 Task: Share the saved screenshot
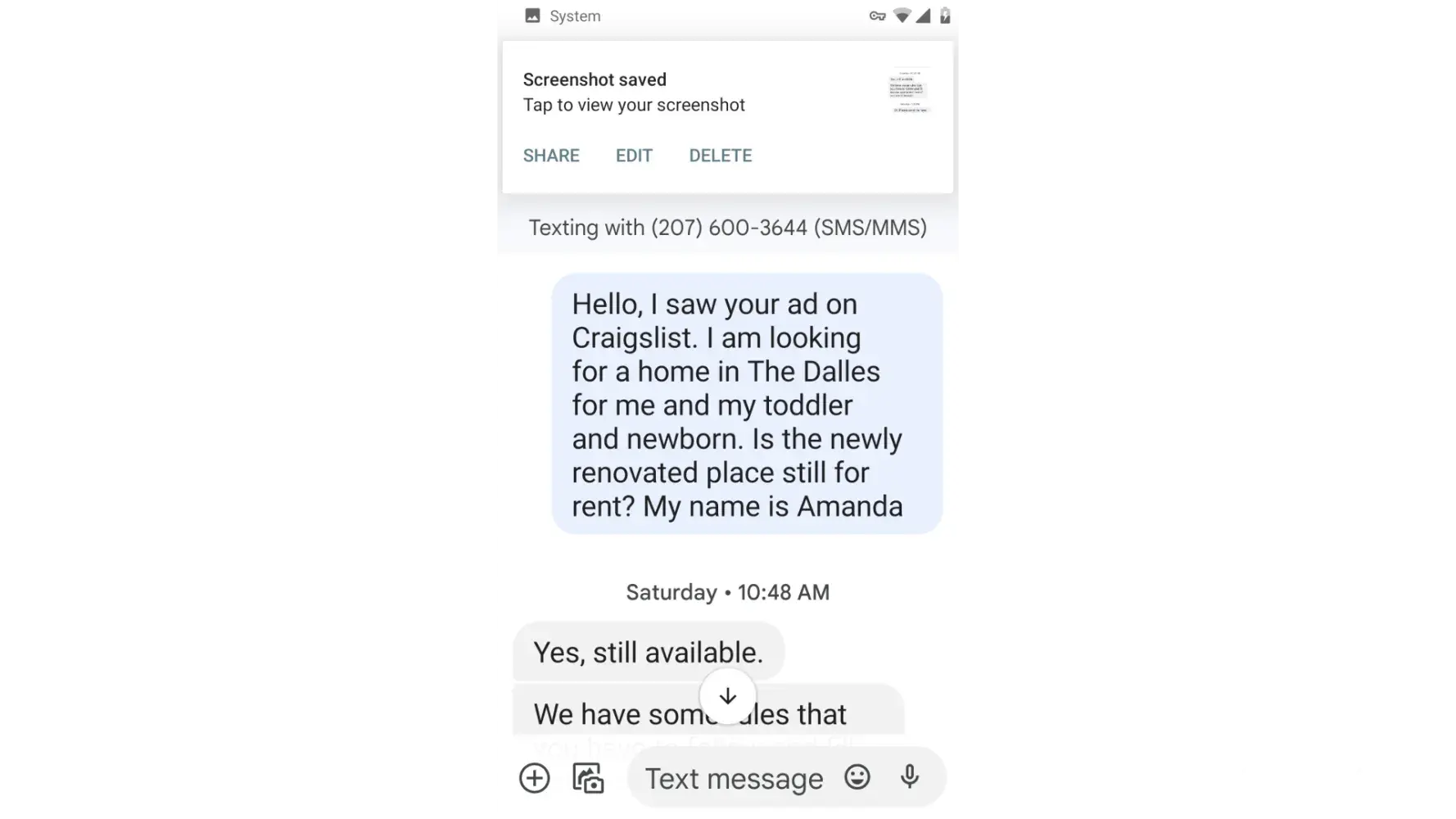tap(551, 156)
